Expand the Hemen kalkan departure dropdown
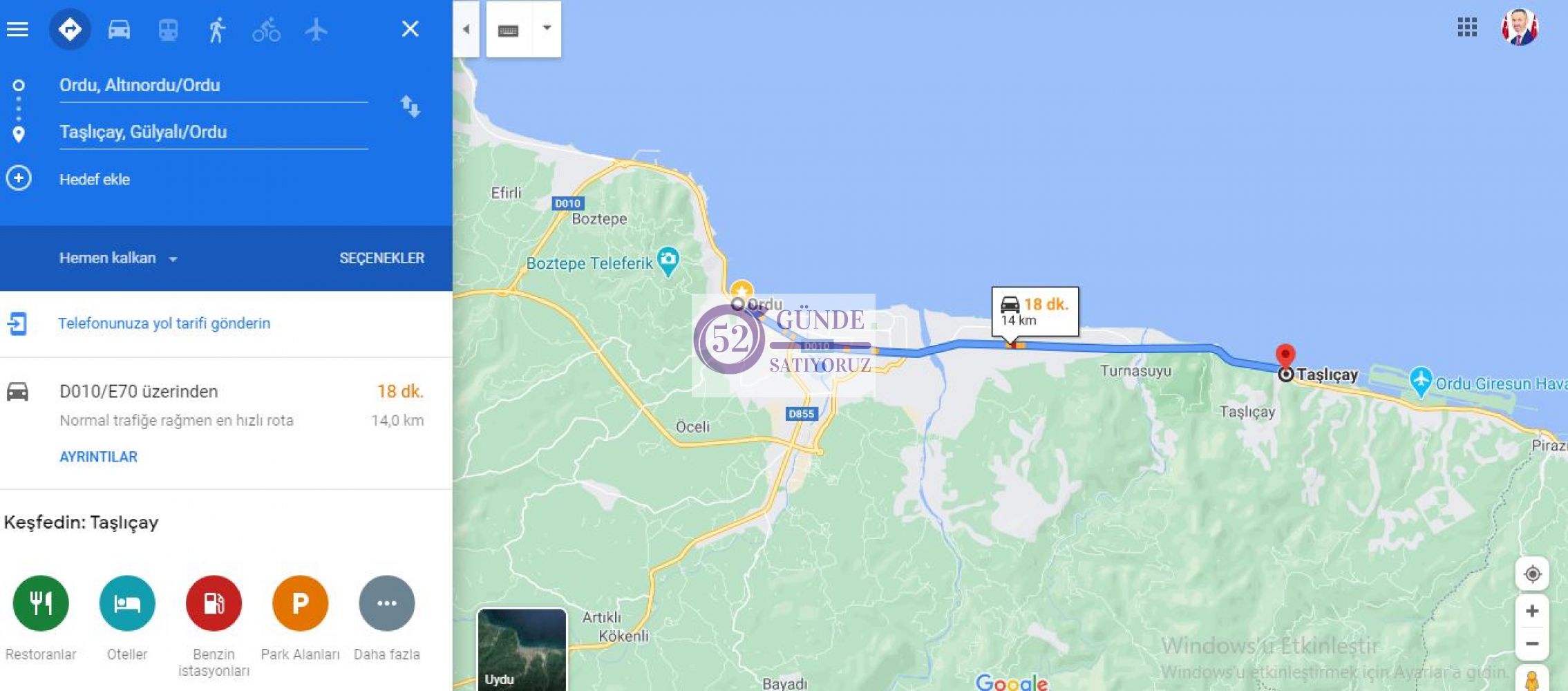This screenshot has width=1568, height=691. pos(117,258)
